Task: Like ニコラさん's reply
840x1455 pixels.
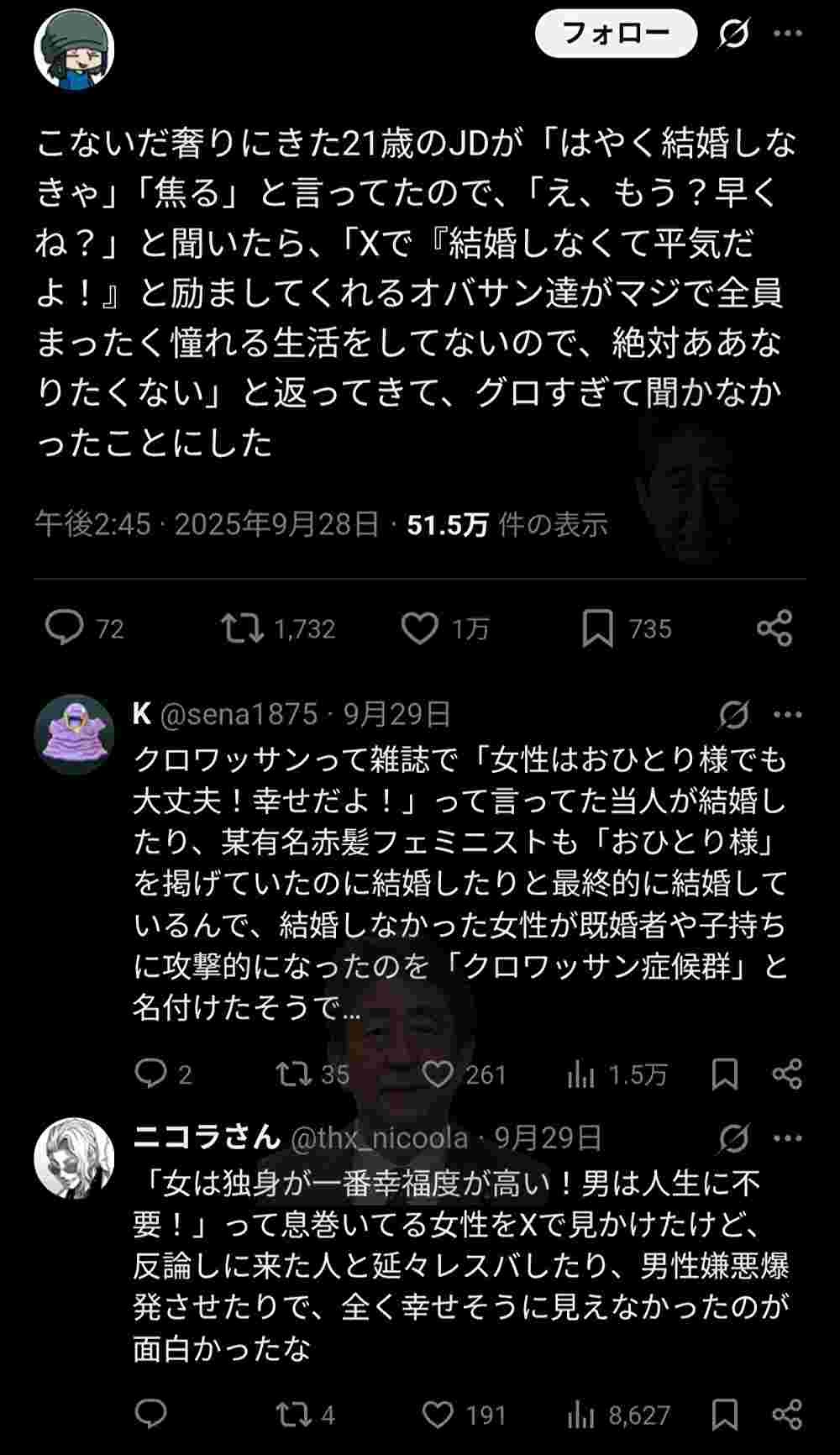Action: (x=438, y=1415)
